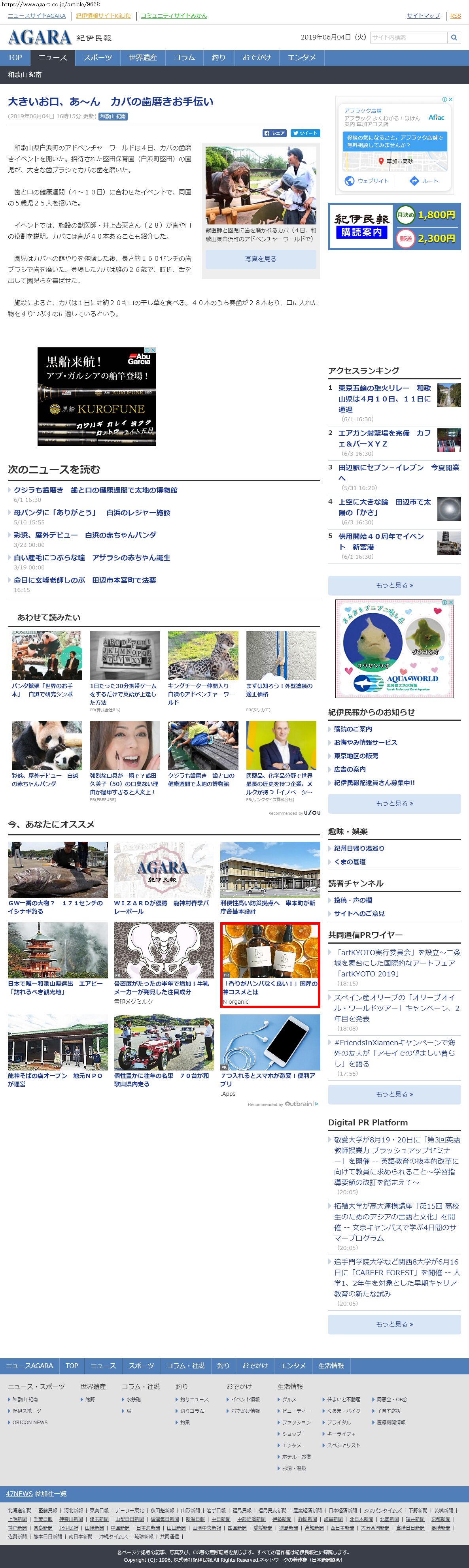Open the N organic cosmetics PR card

270,965
